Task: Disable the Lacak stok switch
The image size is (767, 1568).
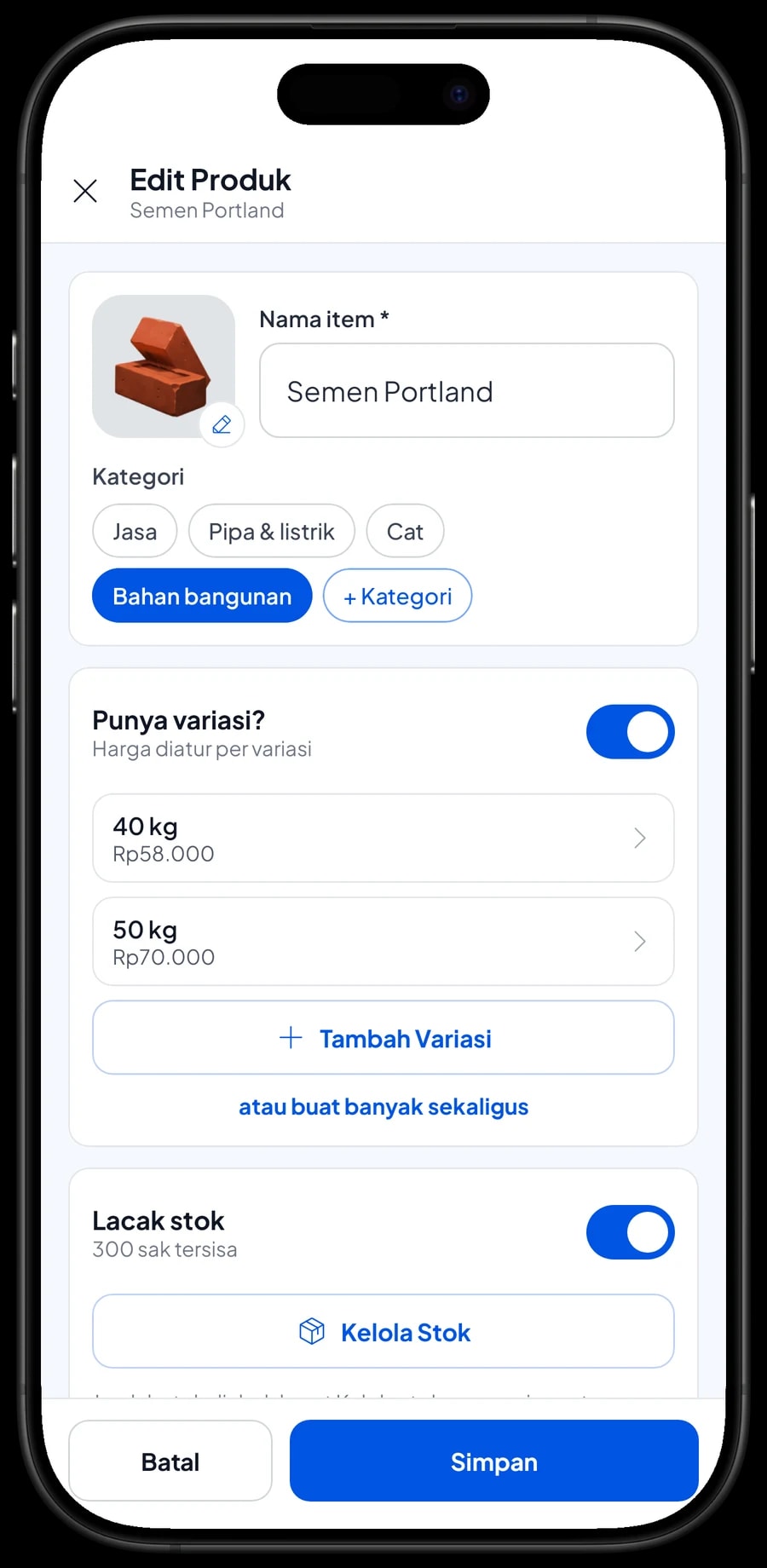Action: point(630,1232)
